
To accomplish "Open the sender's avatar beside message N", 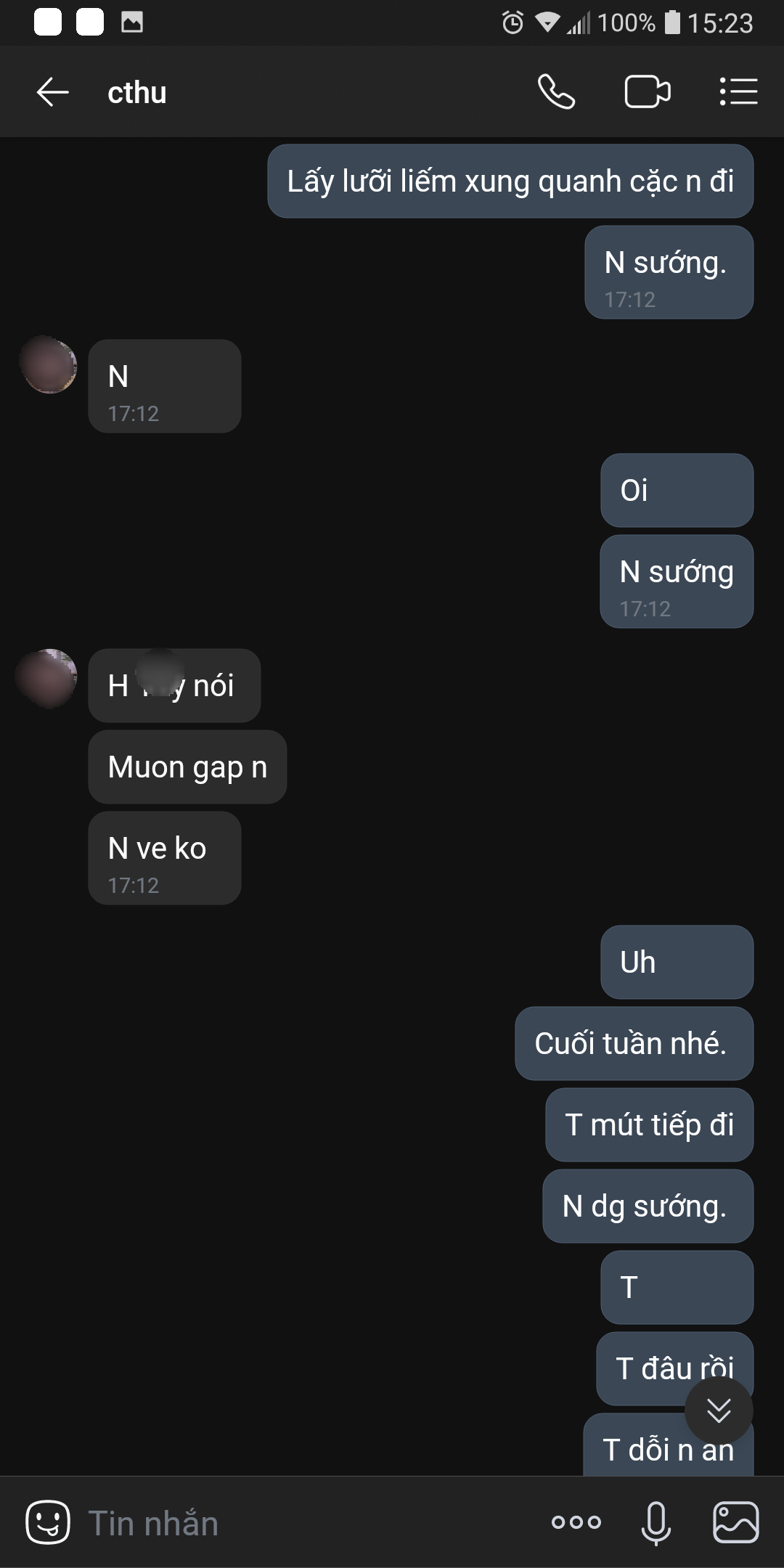I will click(49, 365).
